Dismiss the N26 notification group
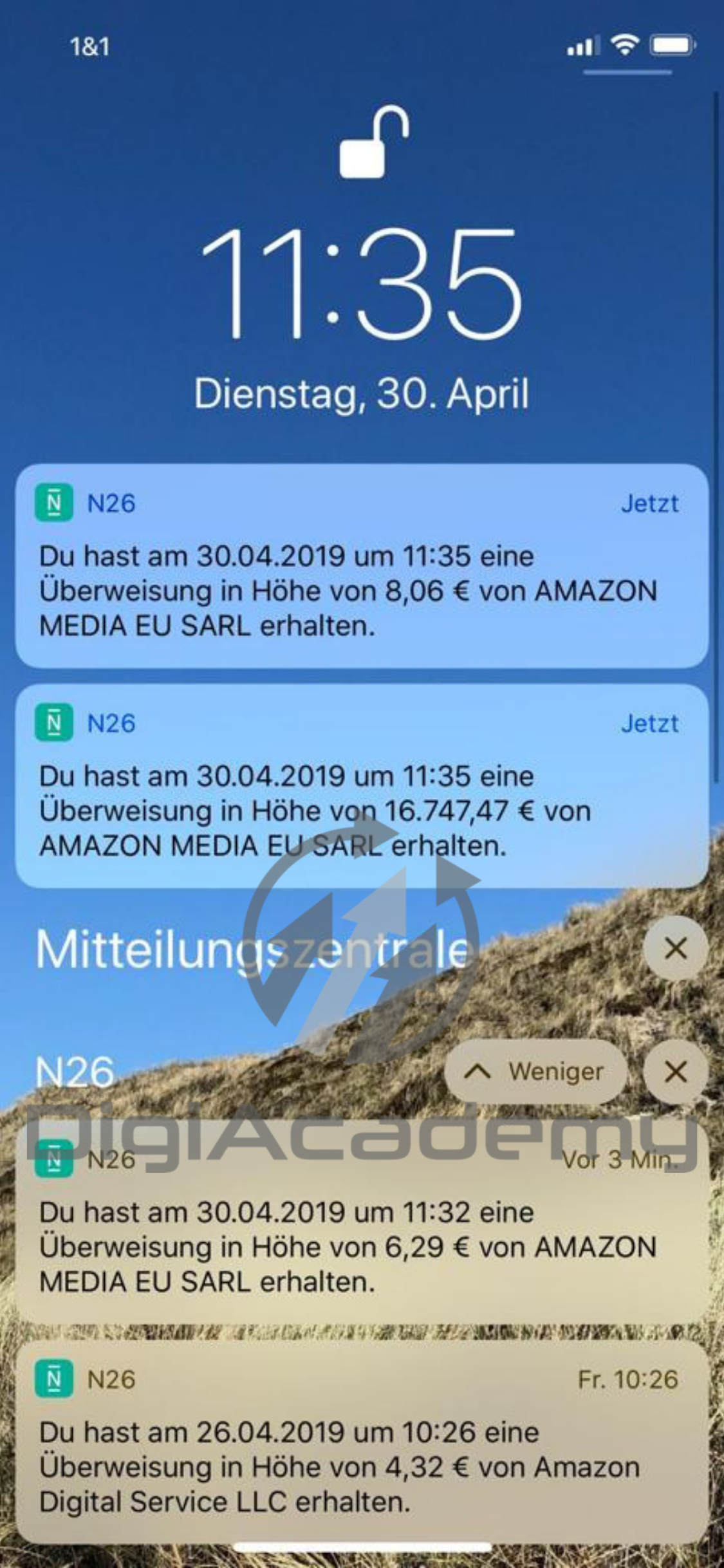The height and width of the screenshot is (1568, 724). pos(675,1072)
